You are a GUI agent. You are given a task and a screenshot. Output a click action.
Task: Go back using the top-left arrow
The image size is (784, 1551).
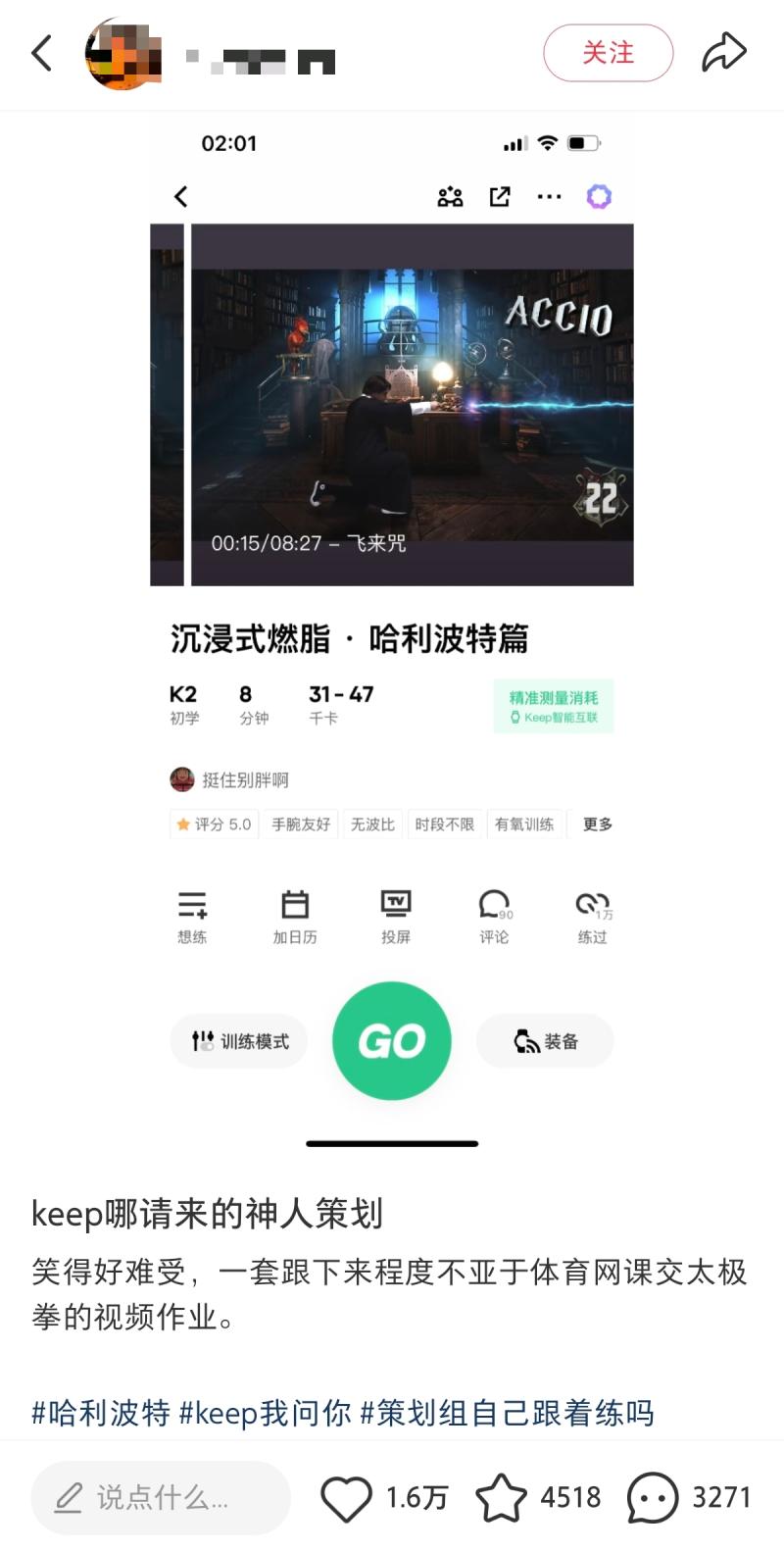[41, 53]
